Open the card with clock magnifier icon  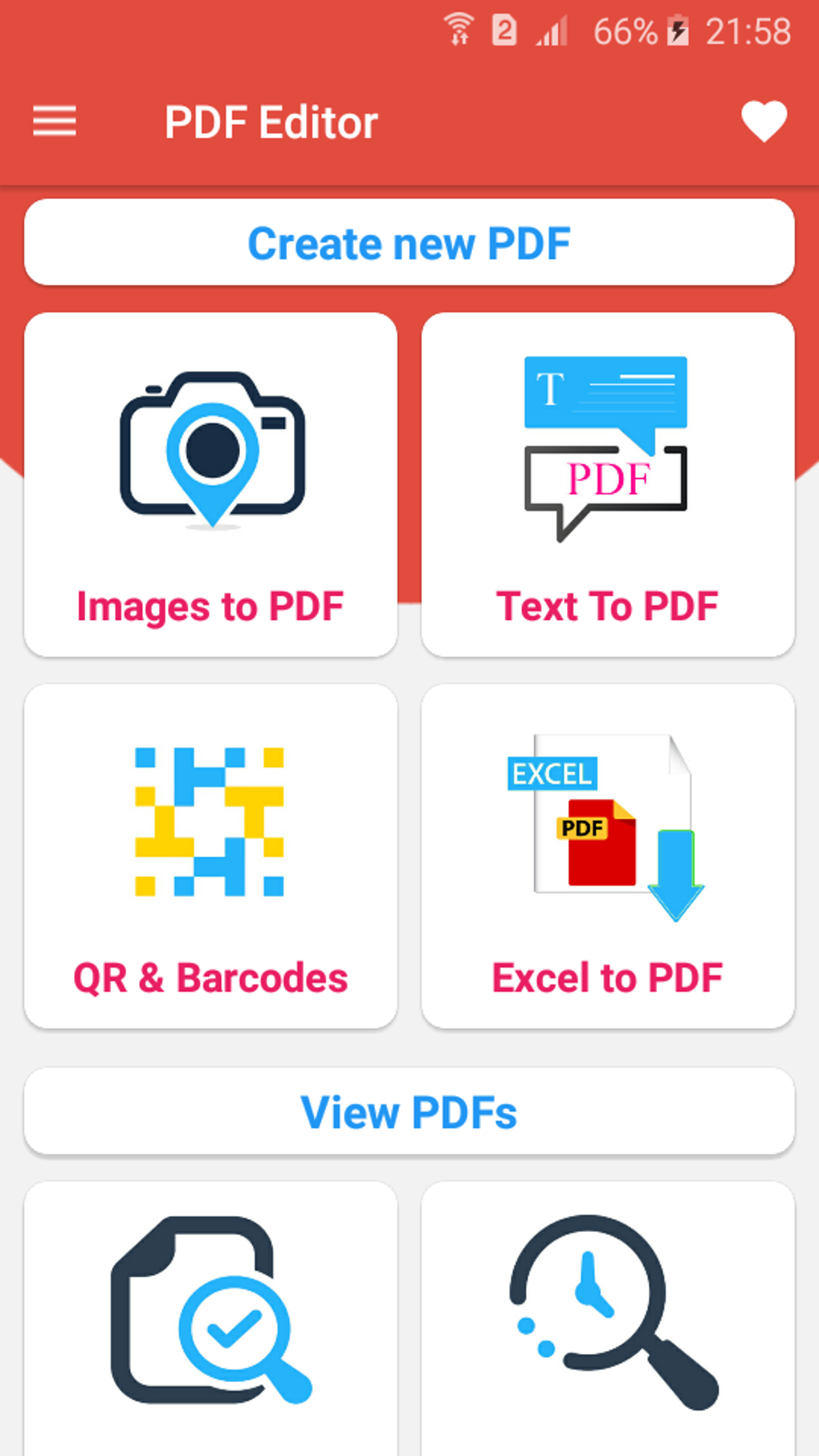click(x=608, y=1317)
